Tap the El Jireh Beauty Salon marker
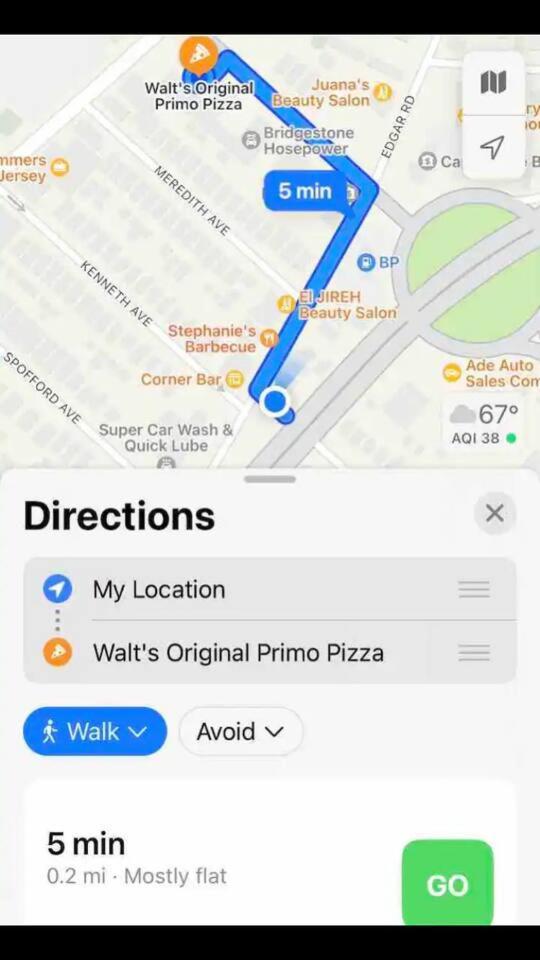The width and height of the screenshot is (540, 960). point(285,303)
